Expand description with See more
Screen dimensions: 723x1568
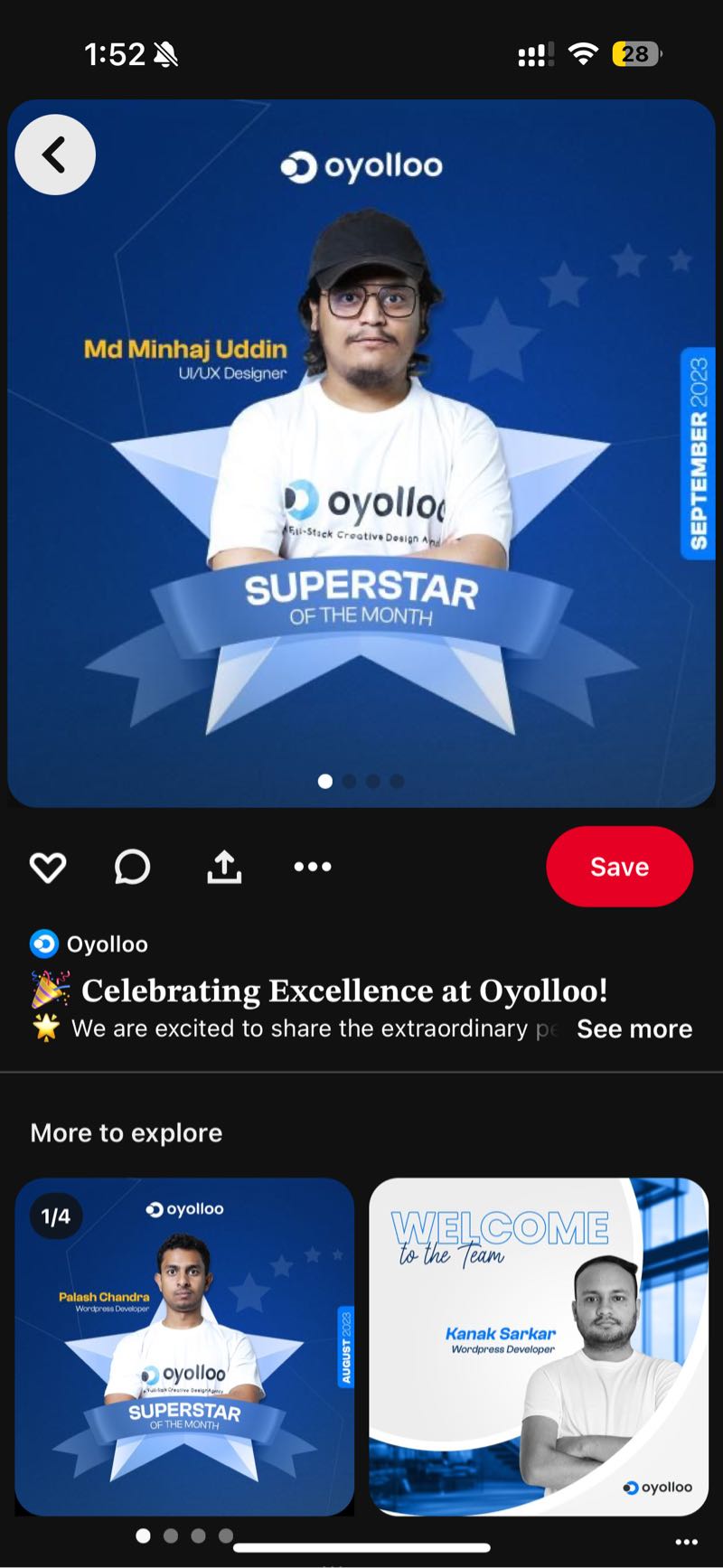[x=634, y=1029]
